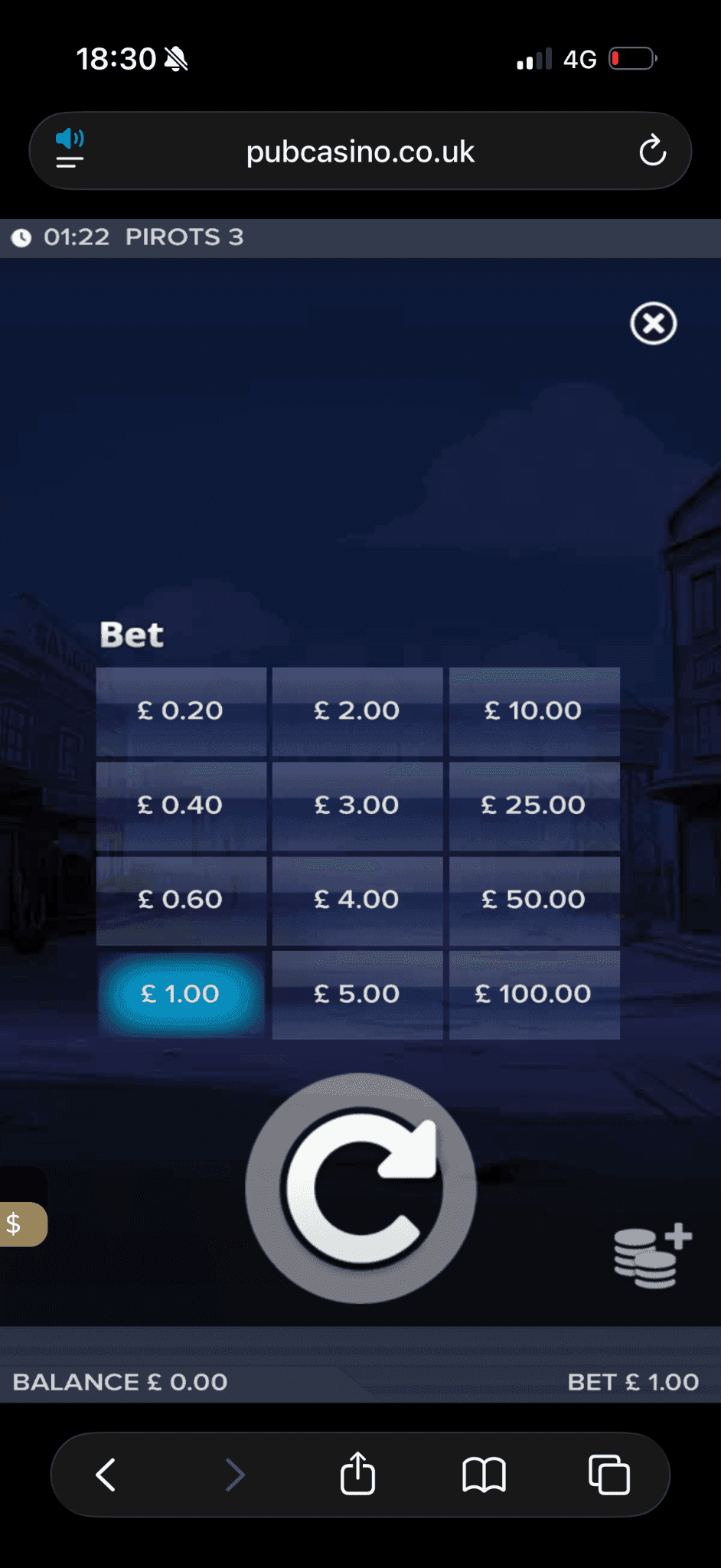Set bet to £ 0.40
Screen dimensions: 721x1568
tap(181, 805)
